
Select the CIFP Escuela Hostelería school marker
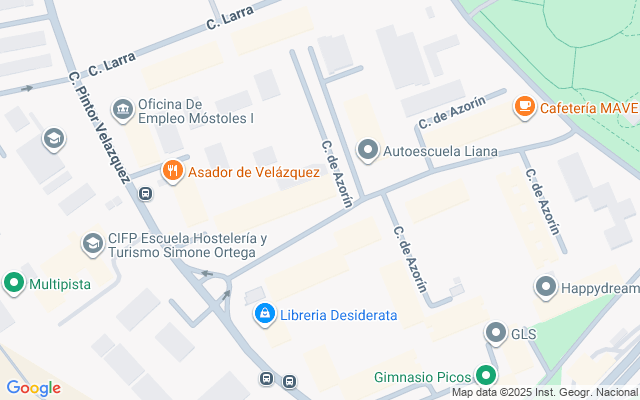[x=92, y=243]
